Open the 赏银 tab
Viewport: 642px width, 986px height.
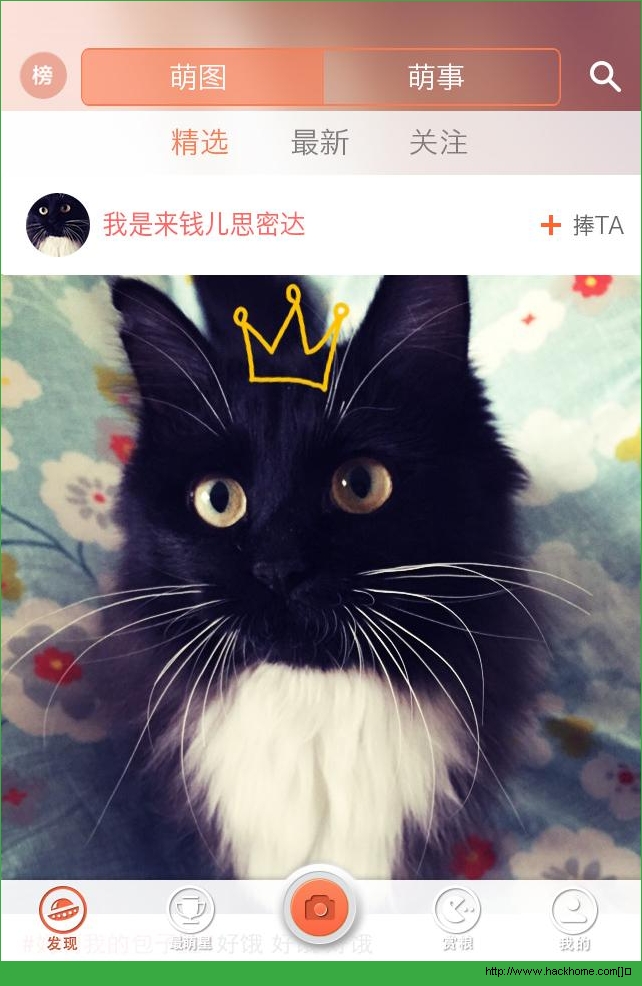pyautogui.click(x=457, y=918)
